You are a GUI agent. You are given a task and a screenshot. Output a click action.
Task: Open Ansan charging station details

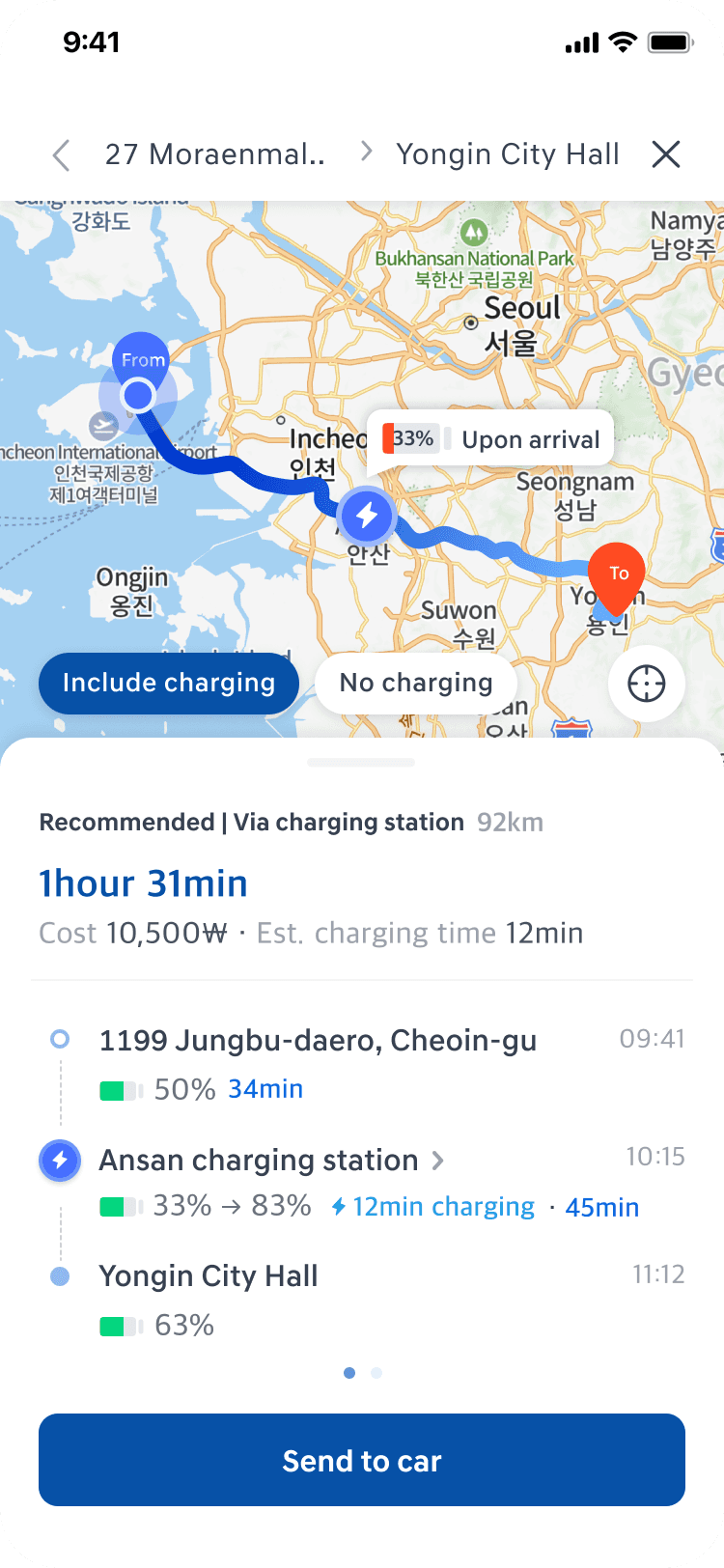click(x=272, y=1161)
